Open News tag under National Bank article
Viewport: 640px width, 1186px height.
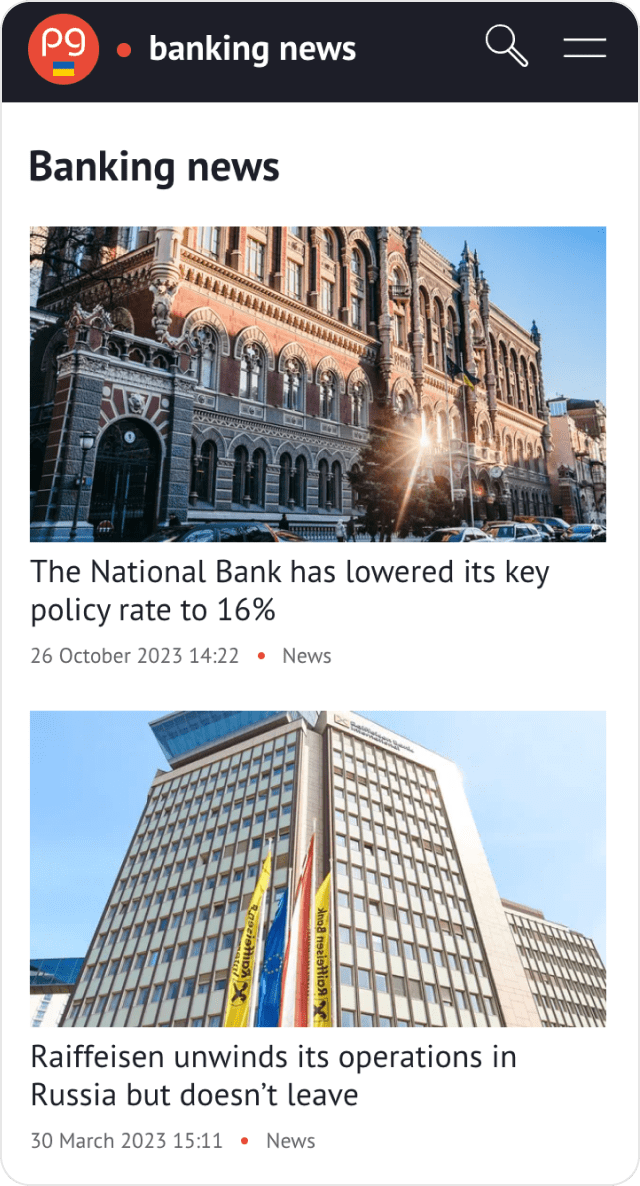(x=306, y=656)
